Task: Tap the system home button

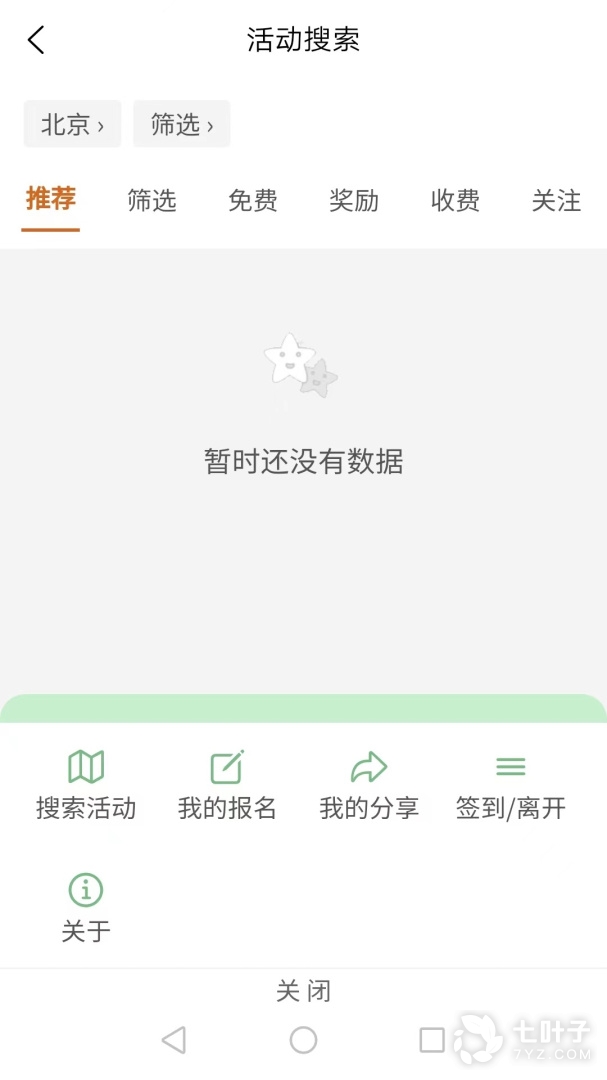Action: 303,1040
